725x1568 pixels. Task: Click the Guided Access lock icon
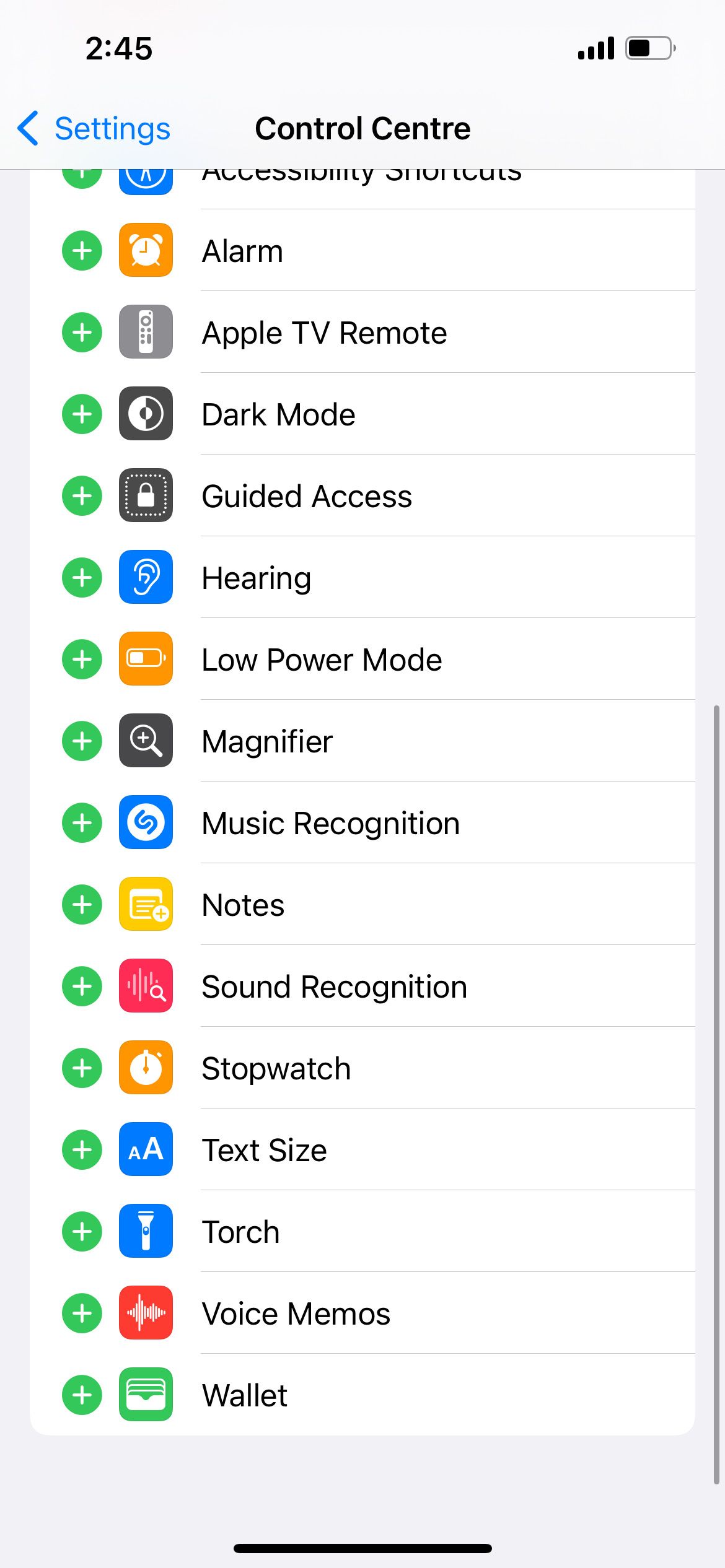145,495
